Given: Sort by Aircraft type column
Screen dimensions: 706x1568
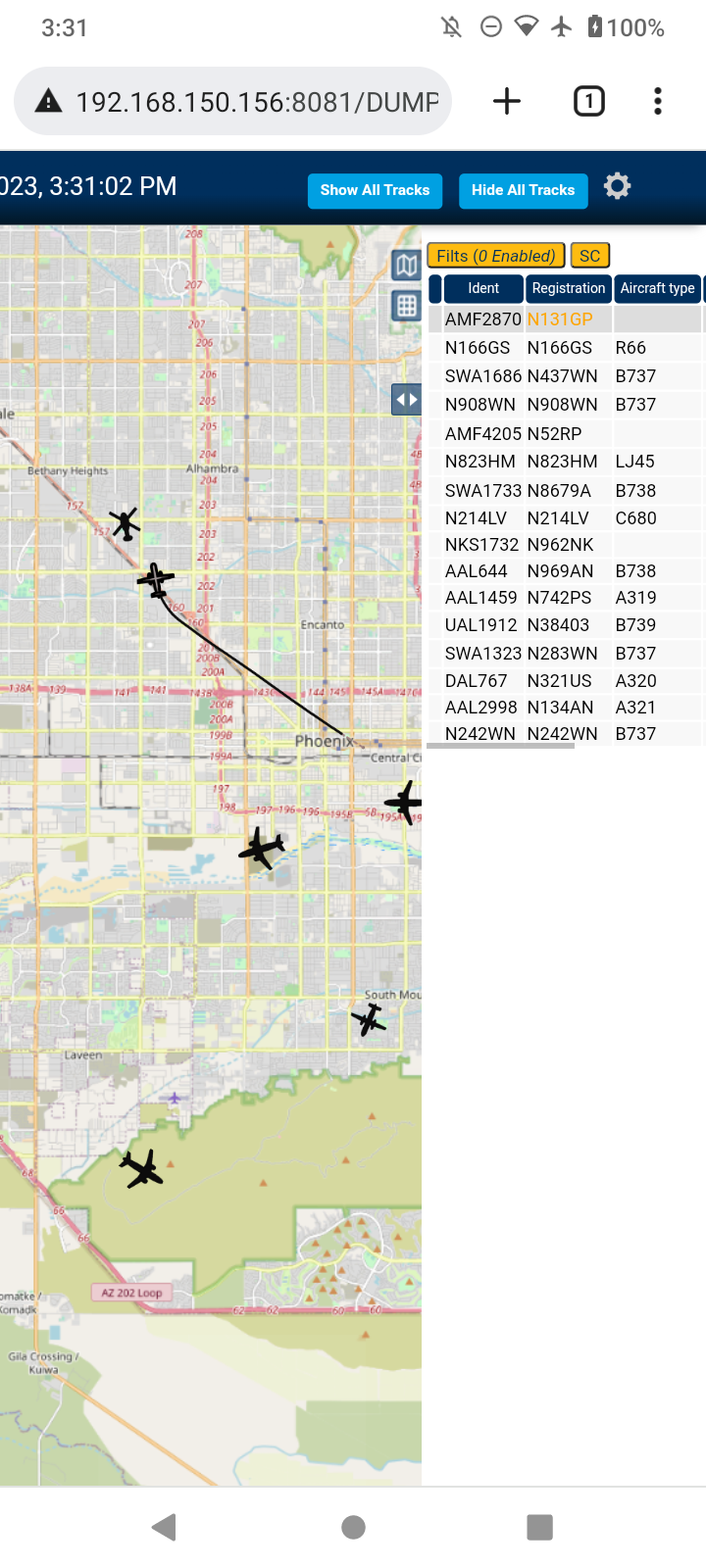Looking at the screenshot, I should (x=657, y=288).
